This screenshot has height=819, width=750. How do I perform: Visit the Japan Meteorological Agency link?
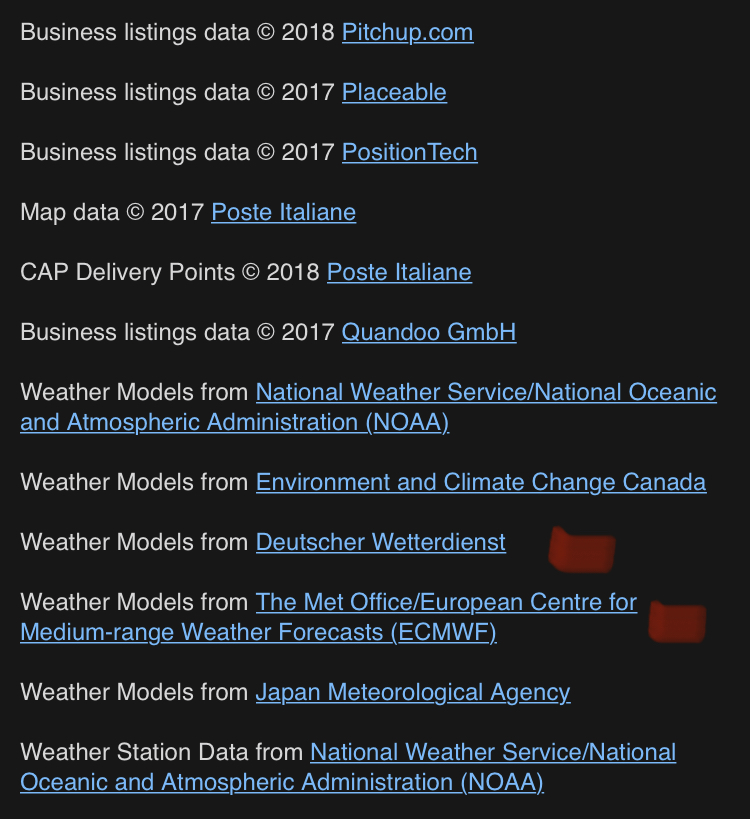tap(413, 692)
